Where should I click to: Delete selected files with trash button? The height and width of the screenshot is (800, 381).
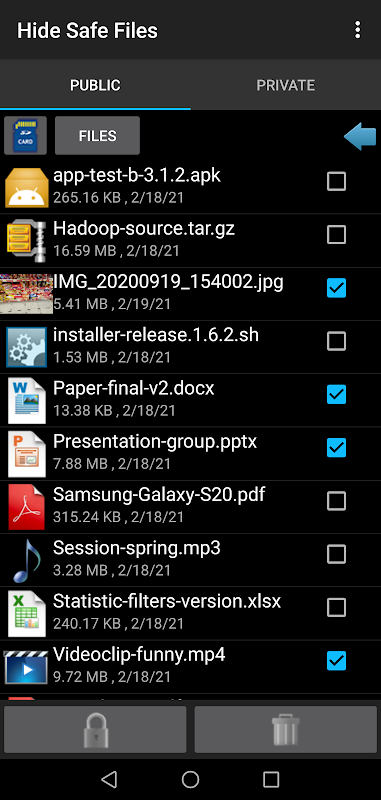pos(286,730)
